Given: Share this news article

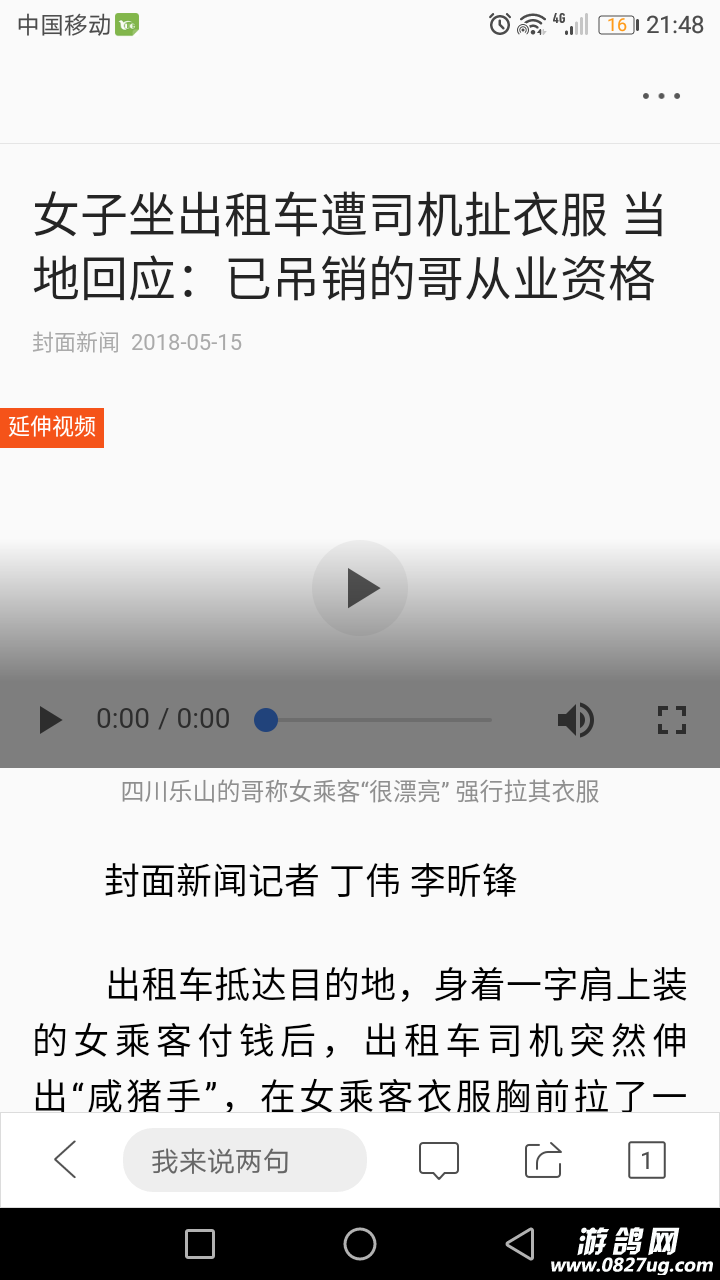Looking at the screenshot, I should (543, 1160).
